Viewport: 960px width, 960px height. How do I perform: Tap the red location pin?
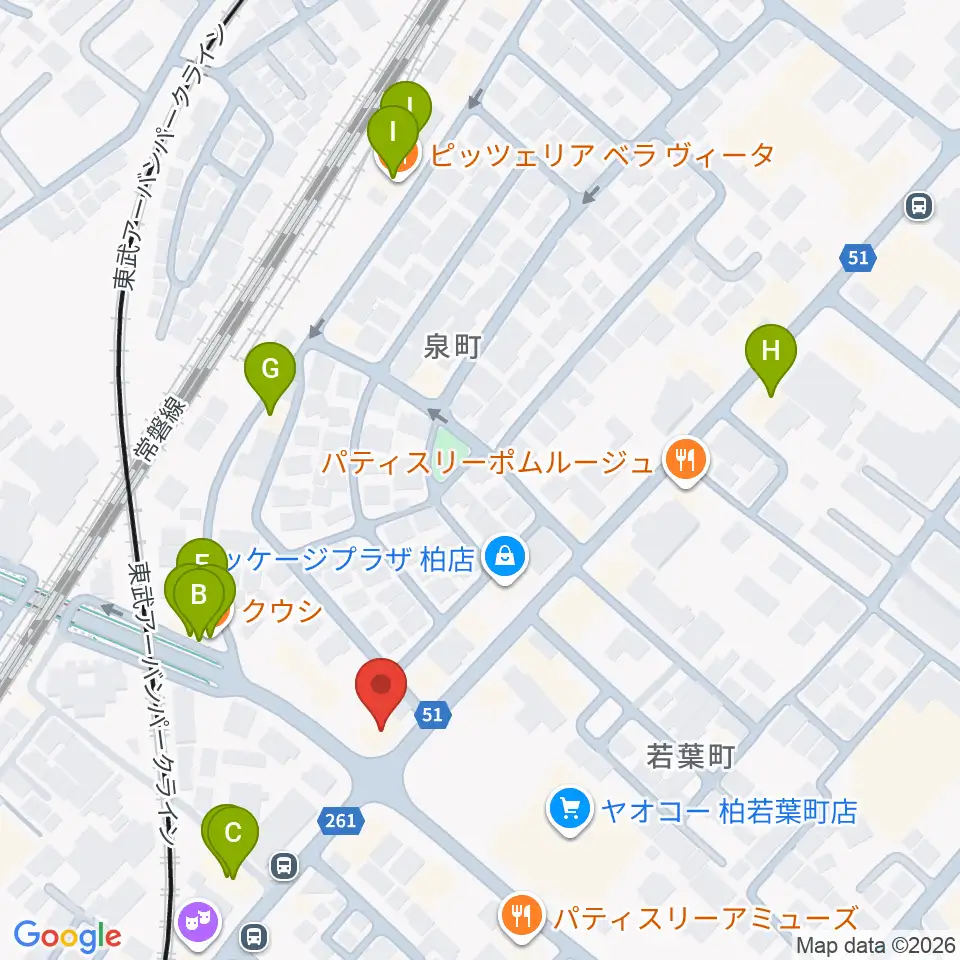point(381,692)
